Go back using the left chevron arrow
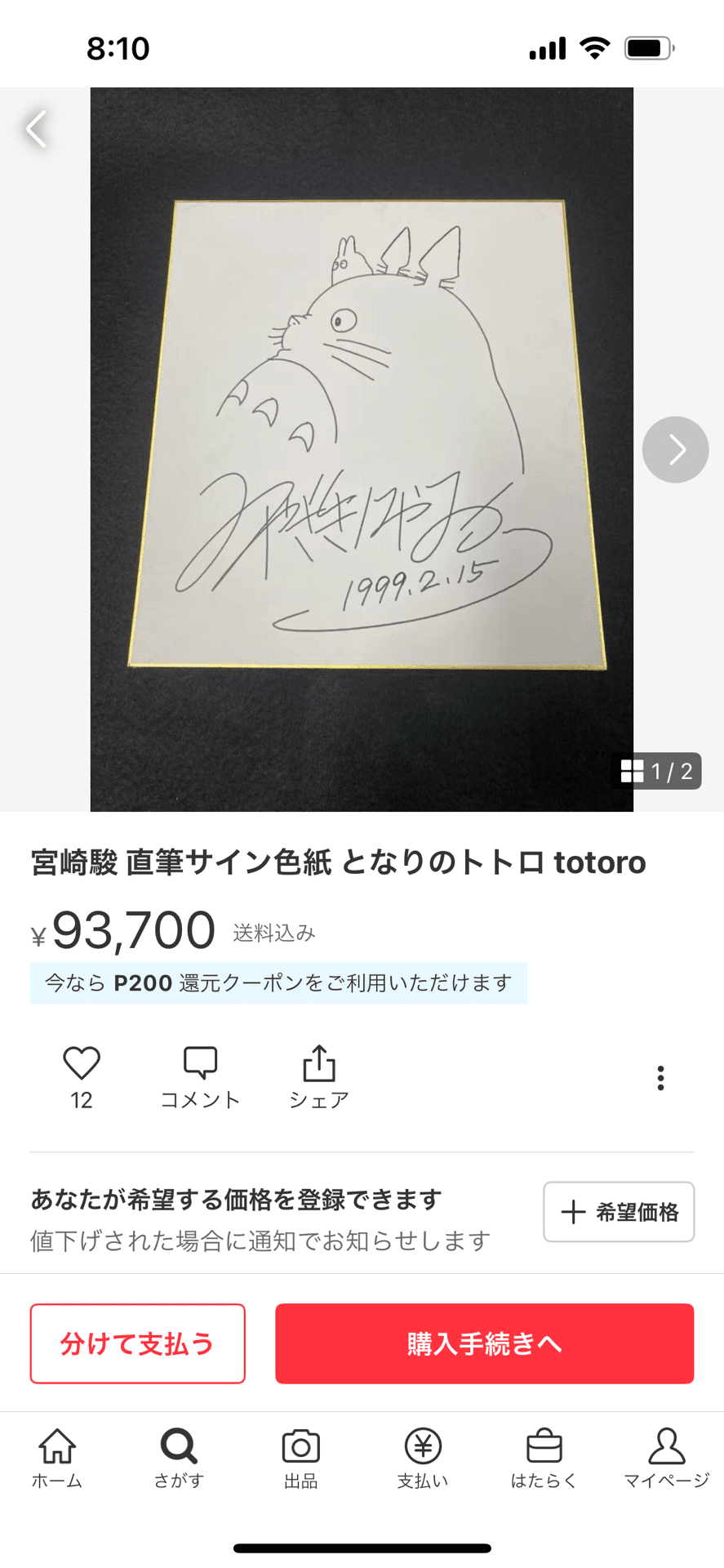Image resolution: width=724 pixels, height=1568 pixels. click(x=34, y=129)
